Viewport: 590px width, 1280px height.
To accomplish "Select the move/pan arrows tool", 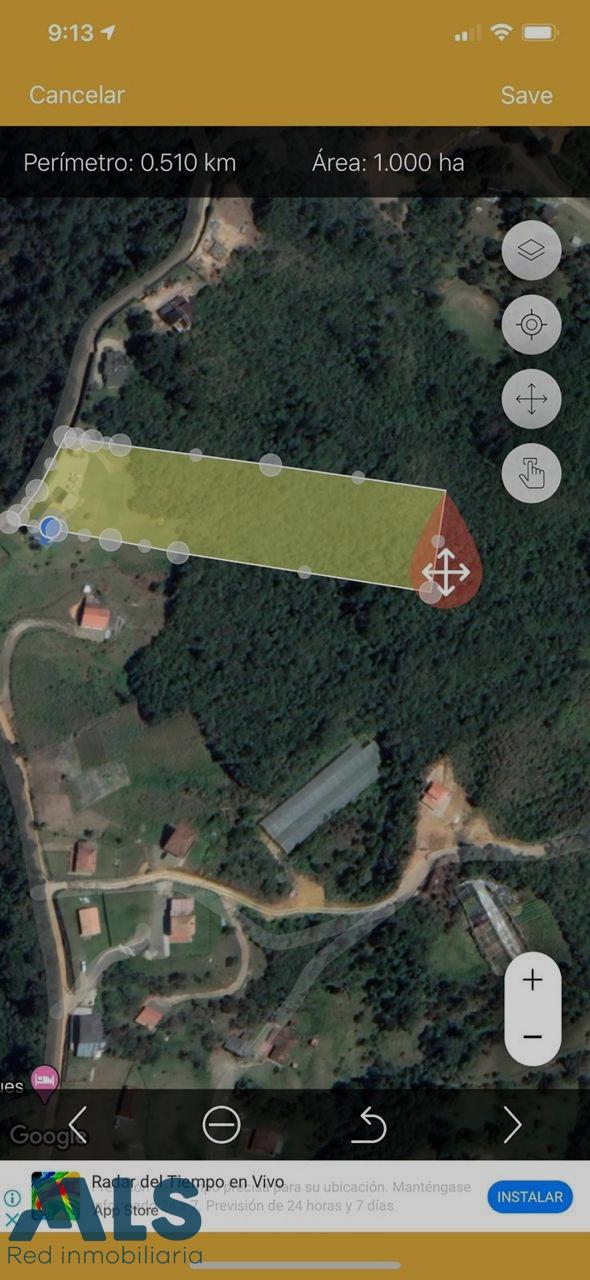I will (531, 399).
